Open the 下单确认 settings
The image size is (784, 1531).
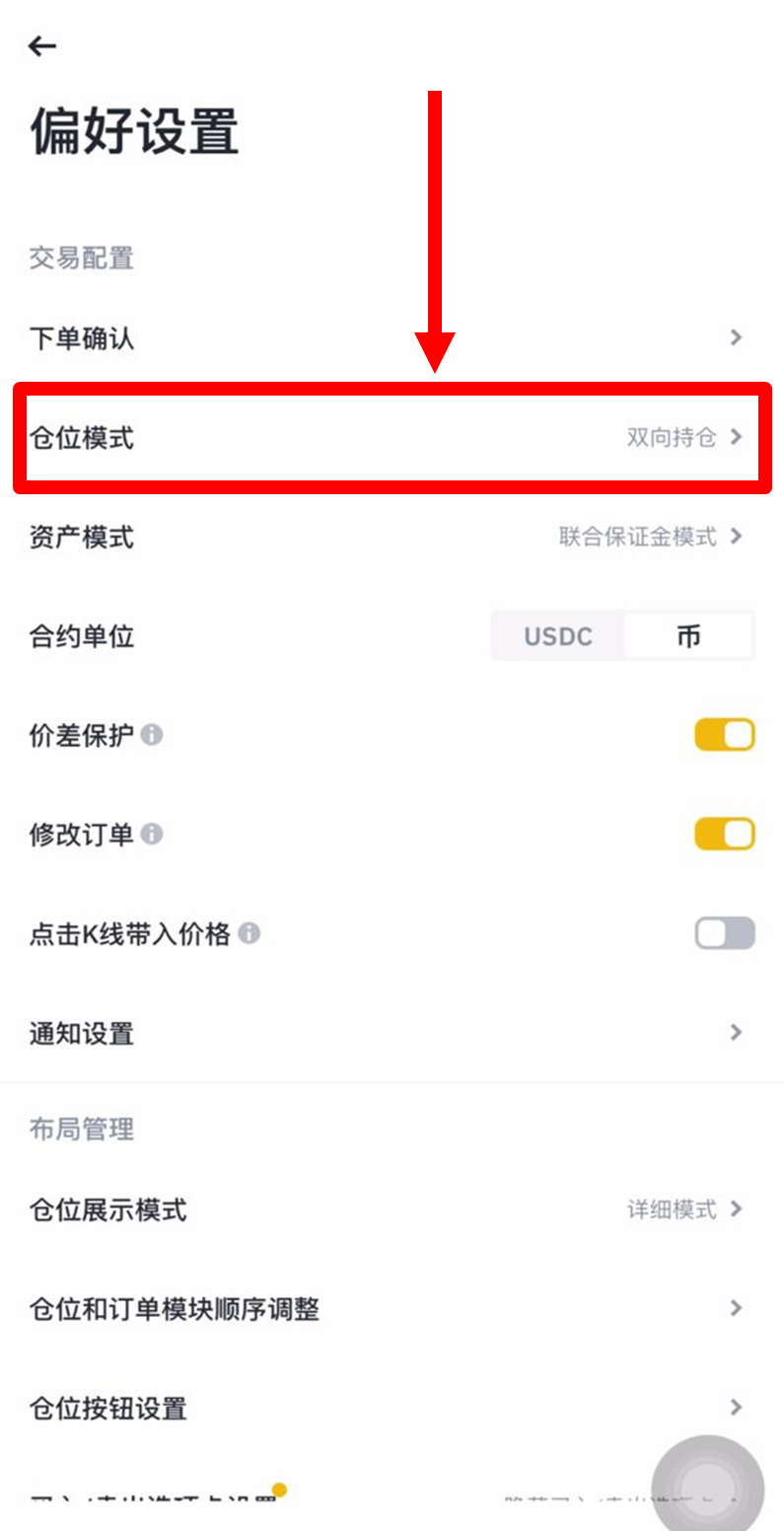[x=394, y=337]
